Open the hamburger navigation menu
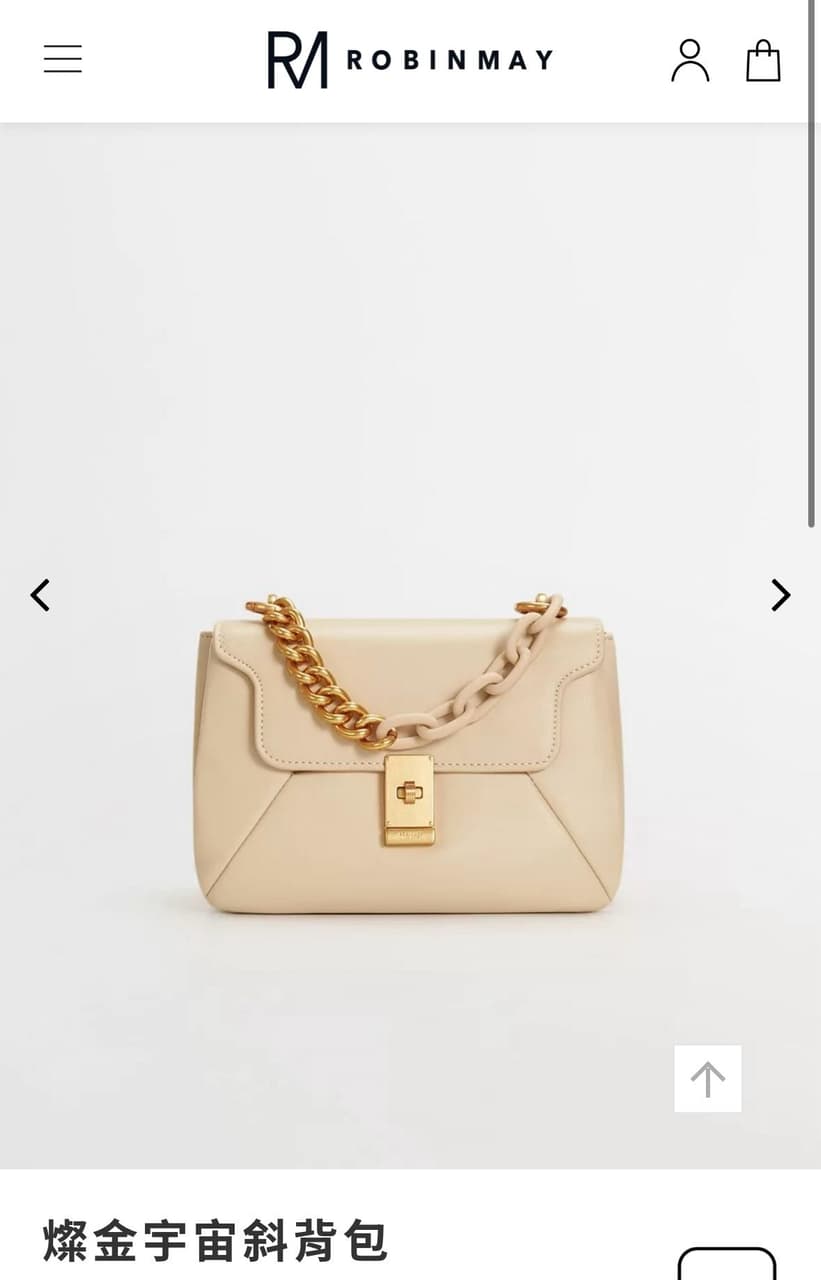821x1280 pixels. [63, 59]
